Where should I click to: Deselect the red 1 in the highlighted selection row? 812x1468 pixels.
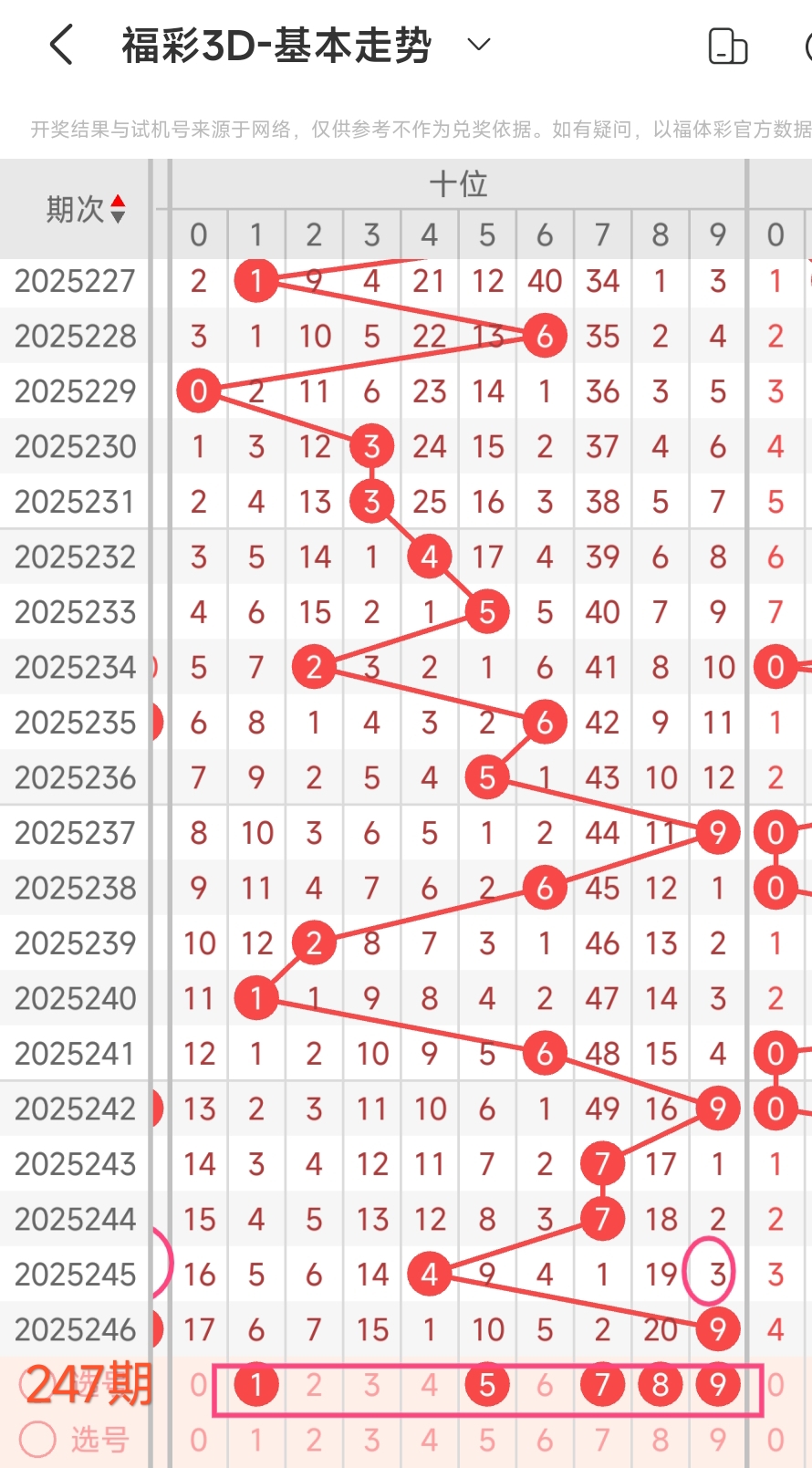[256, 1385]
